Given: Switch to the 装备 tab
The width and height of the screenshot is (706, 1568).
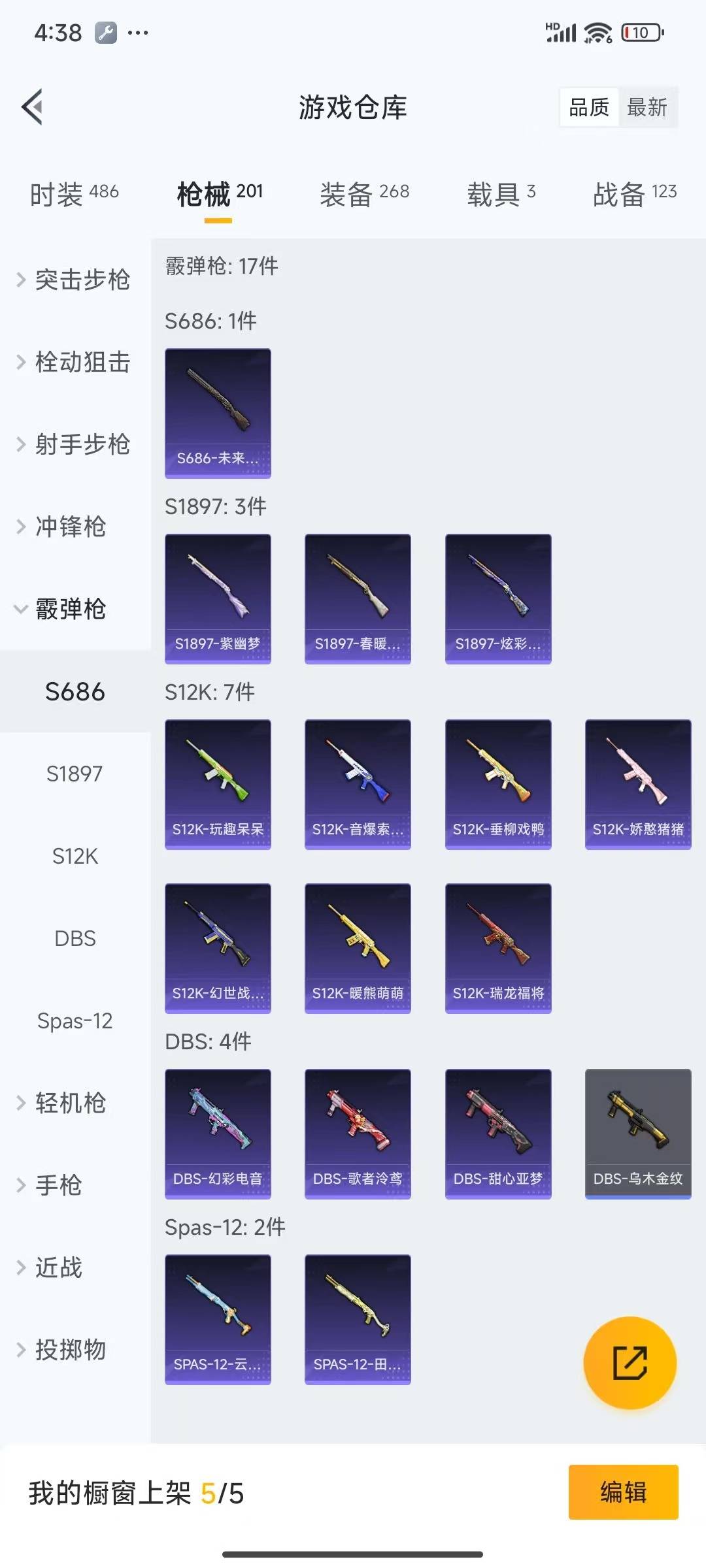Looking at the screenshot, I should 364,193.
